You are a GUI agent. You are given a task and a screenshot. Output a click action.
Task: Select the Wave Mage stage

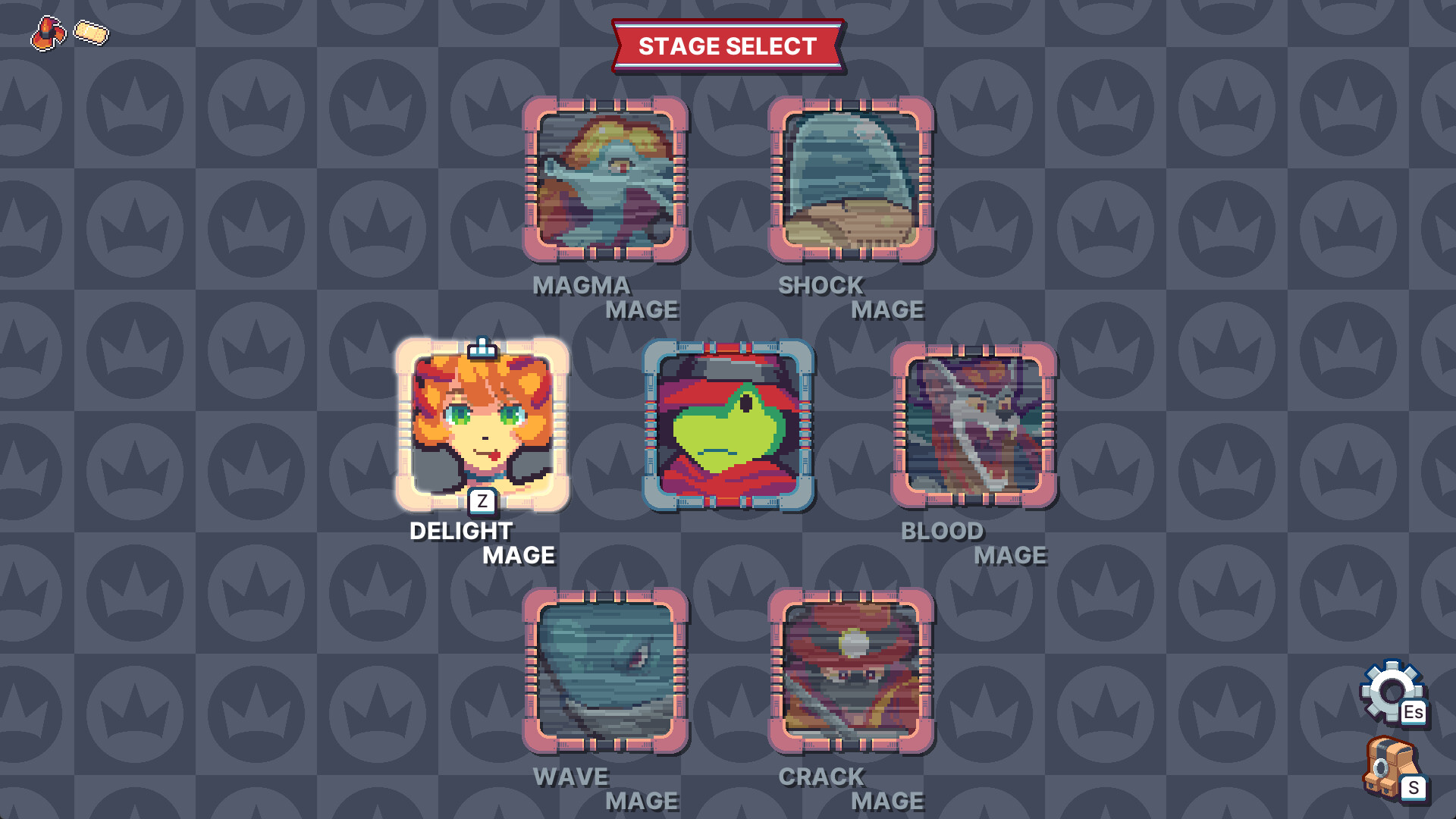click(605, 671)
